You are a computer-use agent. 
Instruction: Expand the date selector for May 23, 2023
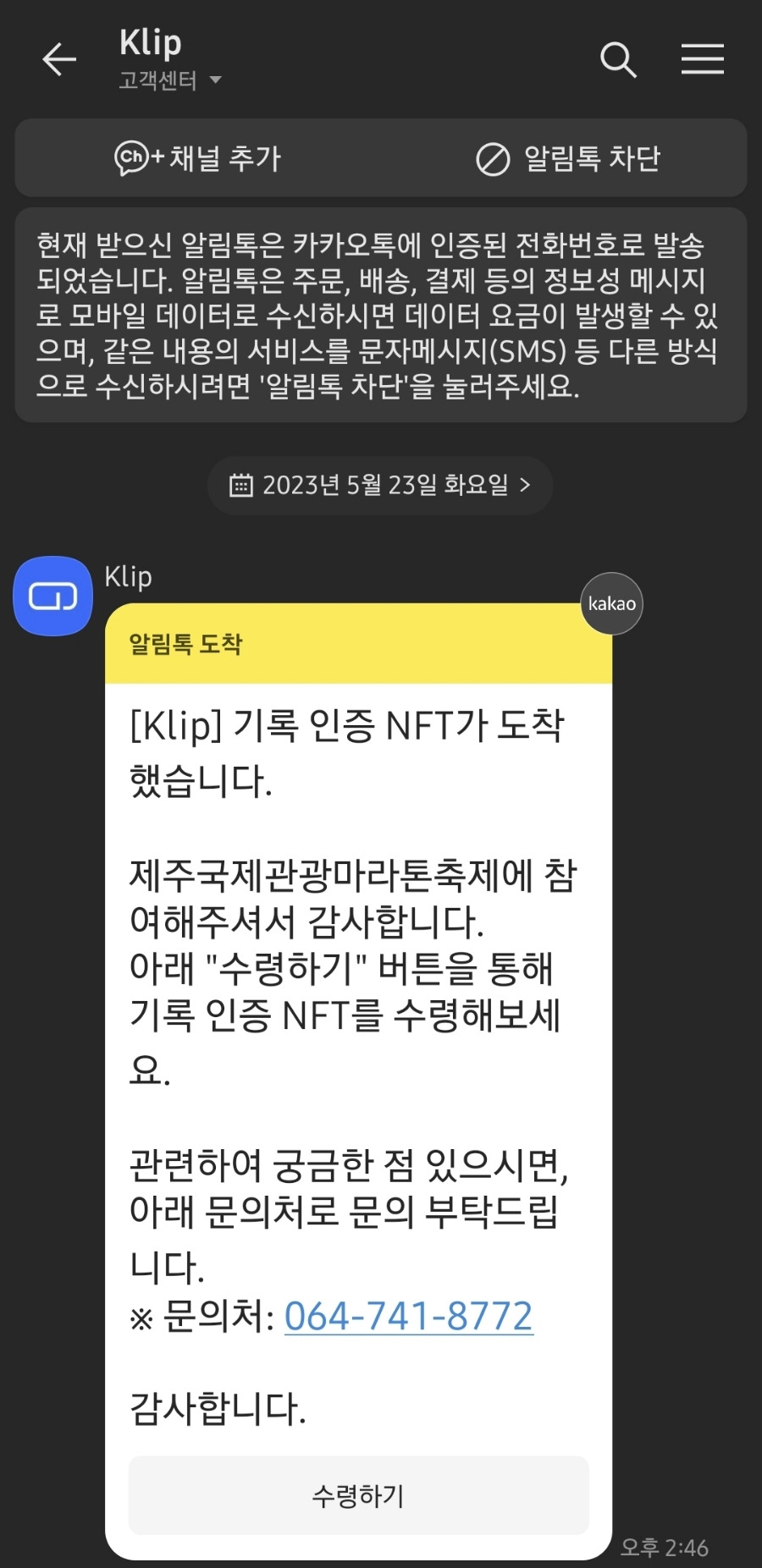coord(378,484)
